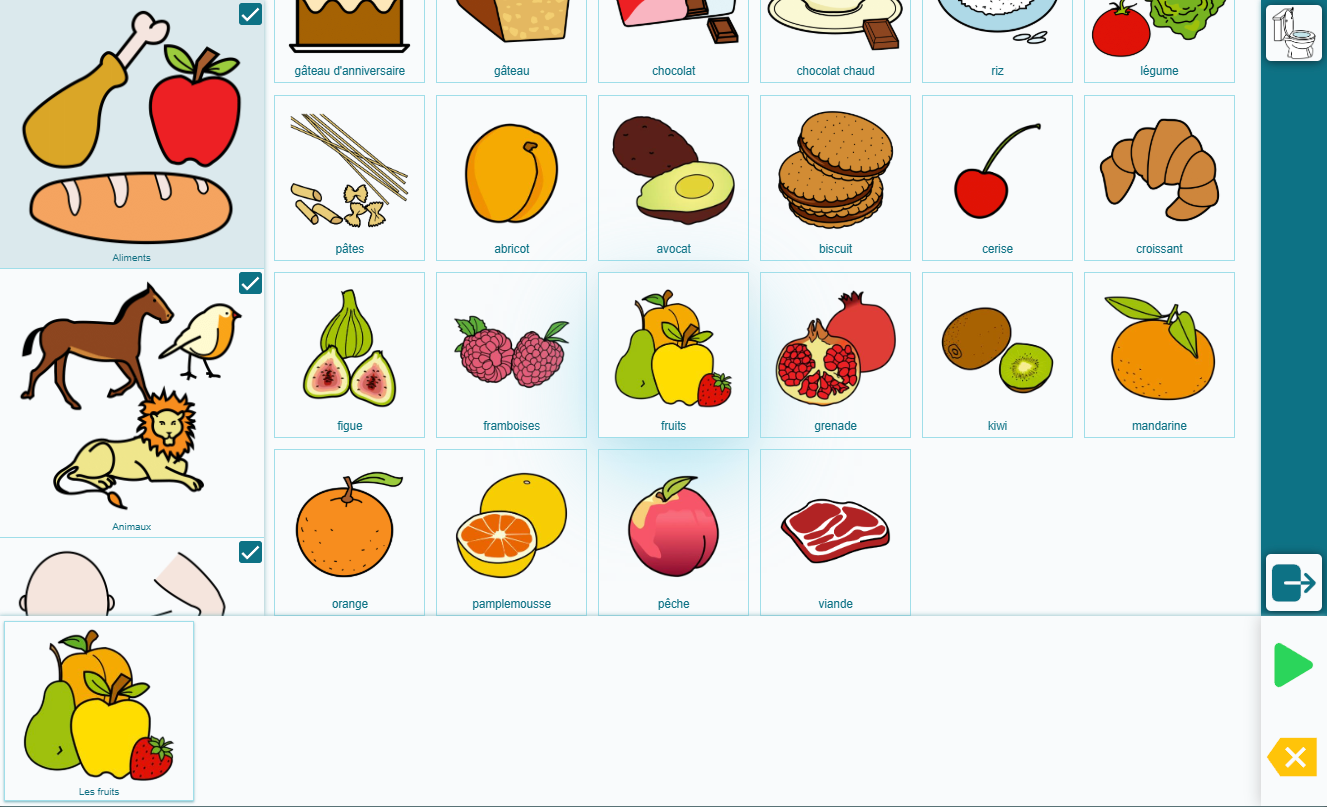Screen dimensions: 1327x807
Task: Select the cerise pictogram
Action: (x=997, y=178)
